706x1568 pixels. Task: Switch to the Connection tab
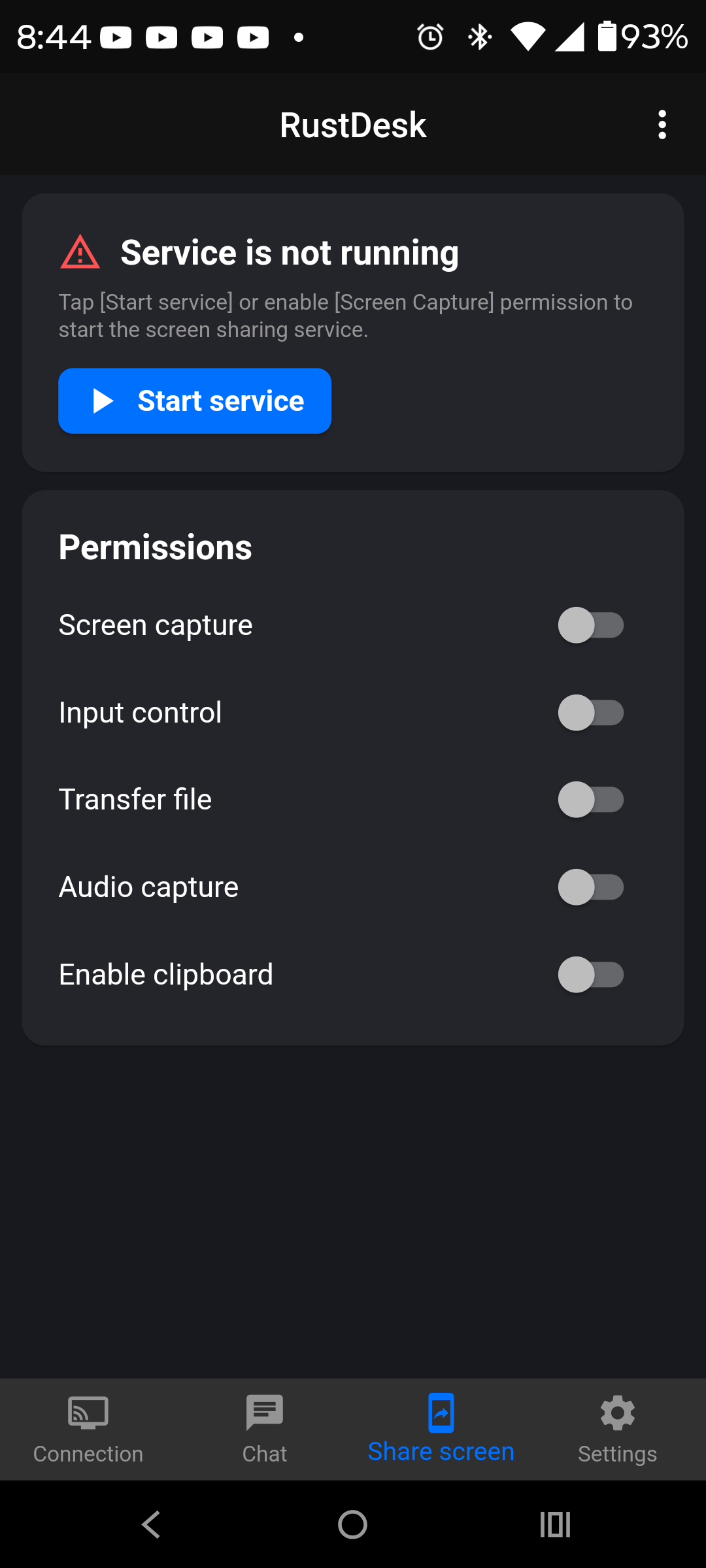pos(88,1430)
